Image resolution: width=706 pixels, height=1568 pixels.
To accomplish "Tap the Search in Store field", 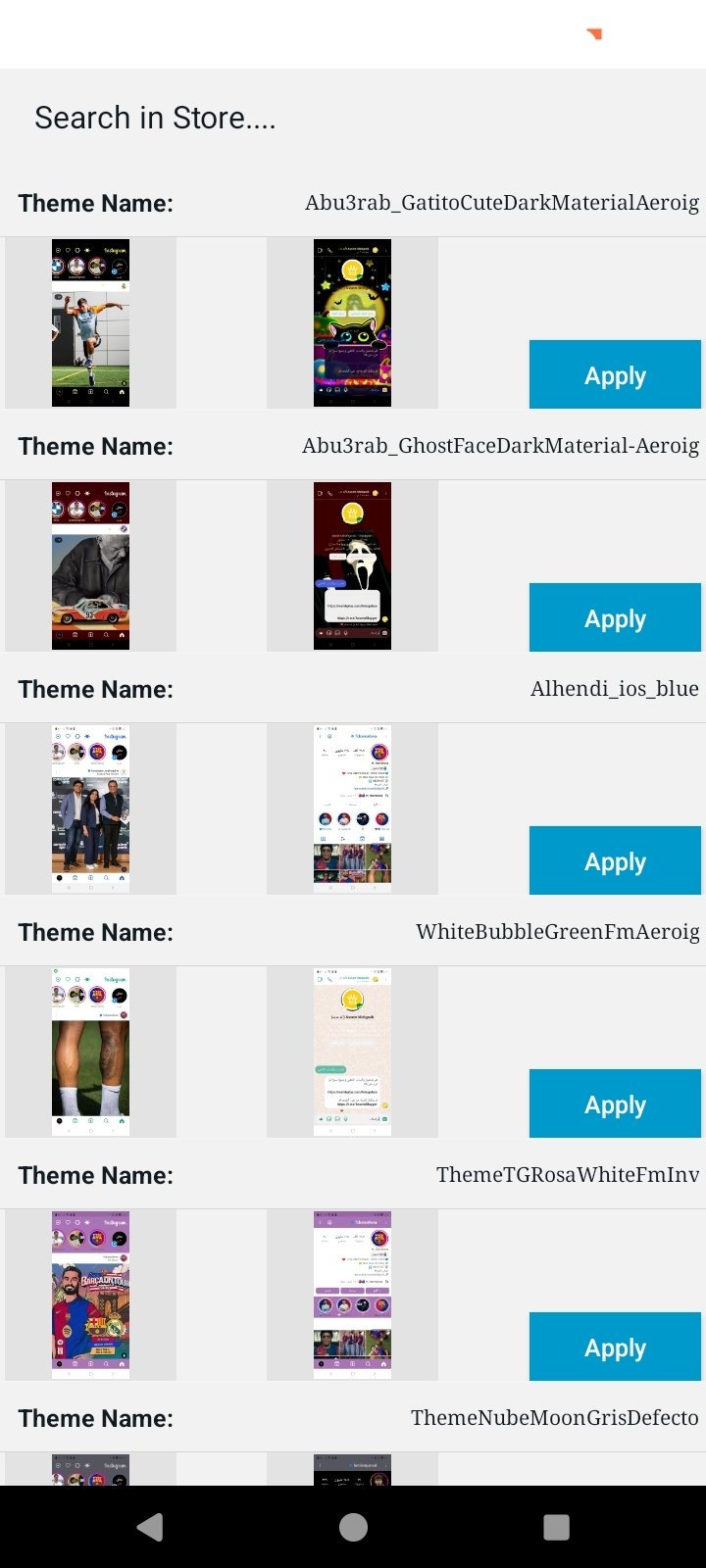I will (353, 118).
